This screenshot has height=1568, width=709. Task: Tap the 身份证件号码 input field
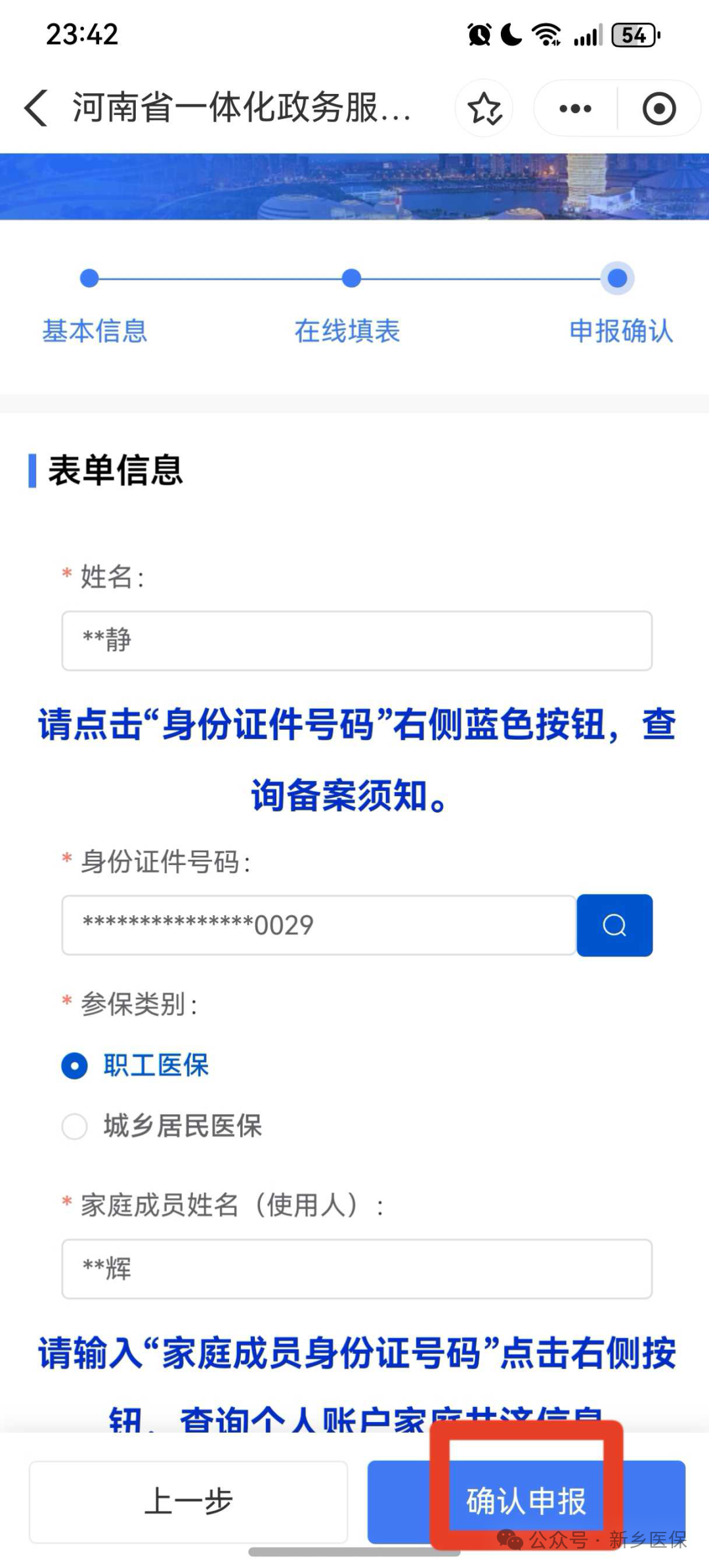[318, 925]
